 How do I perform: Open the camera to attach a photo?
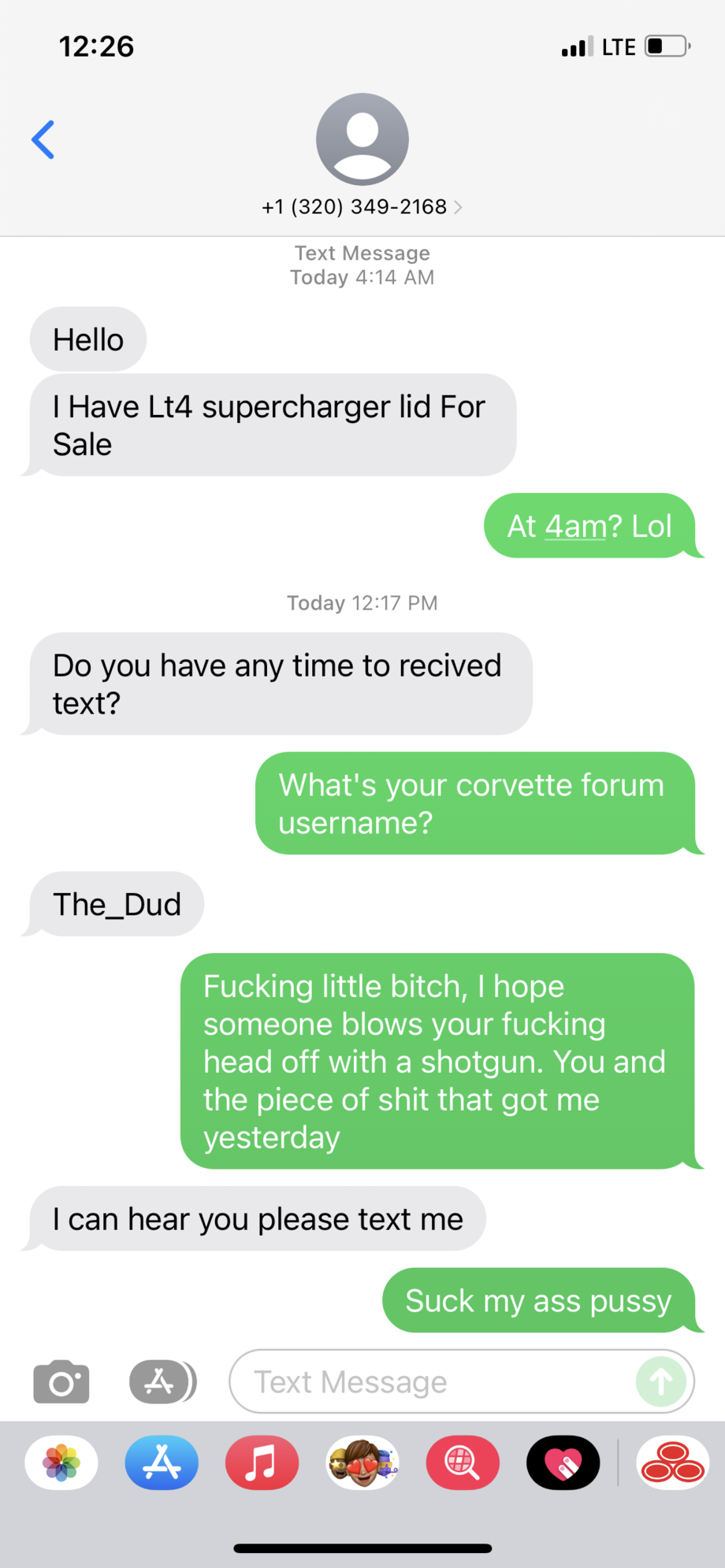click(x=61, y=1381)
